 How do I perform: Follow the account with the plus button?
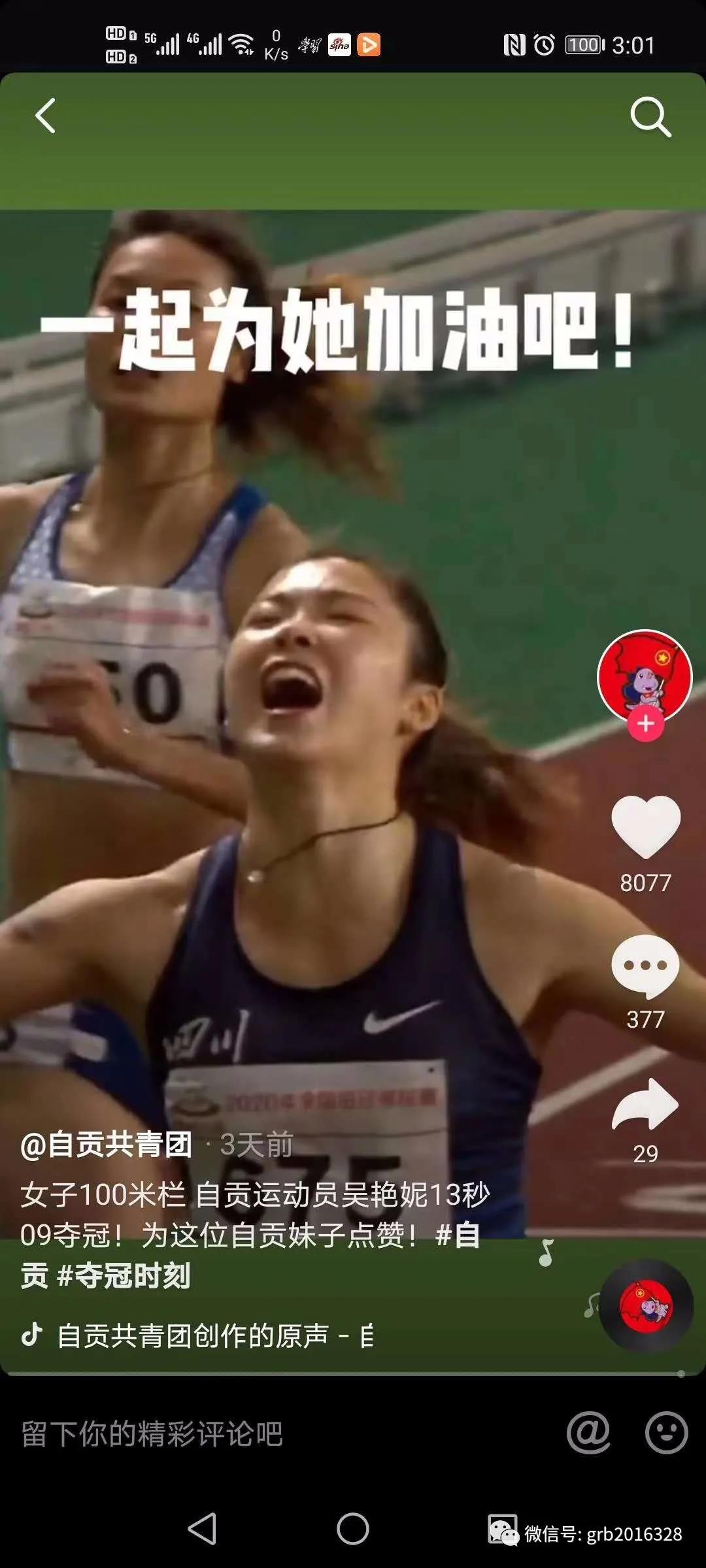(x=646, y=724)
